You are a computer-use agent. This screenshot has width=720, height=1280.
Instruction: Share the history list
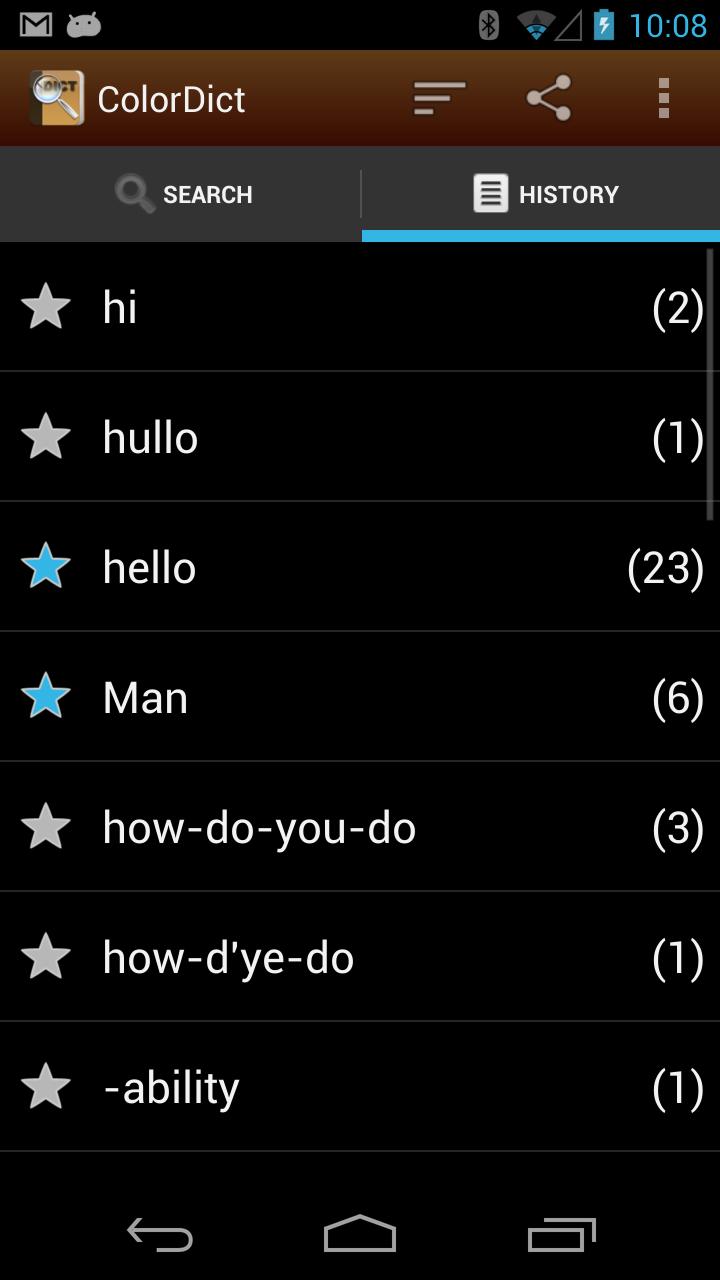pos(548,98)
